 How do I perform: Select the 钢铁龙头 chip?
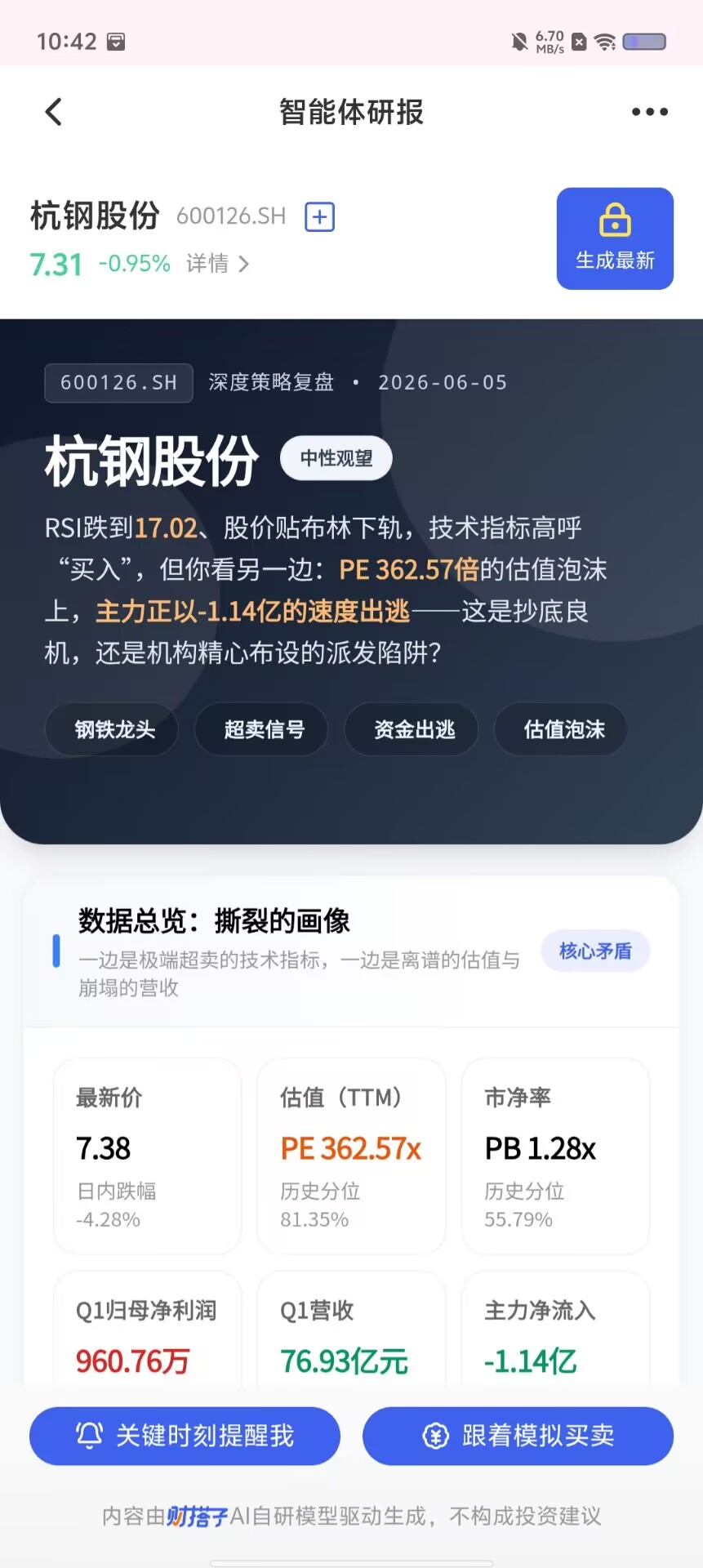pyautogui.click(x=114, y=729)
